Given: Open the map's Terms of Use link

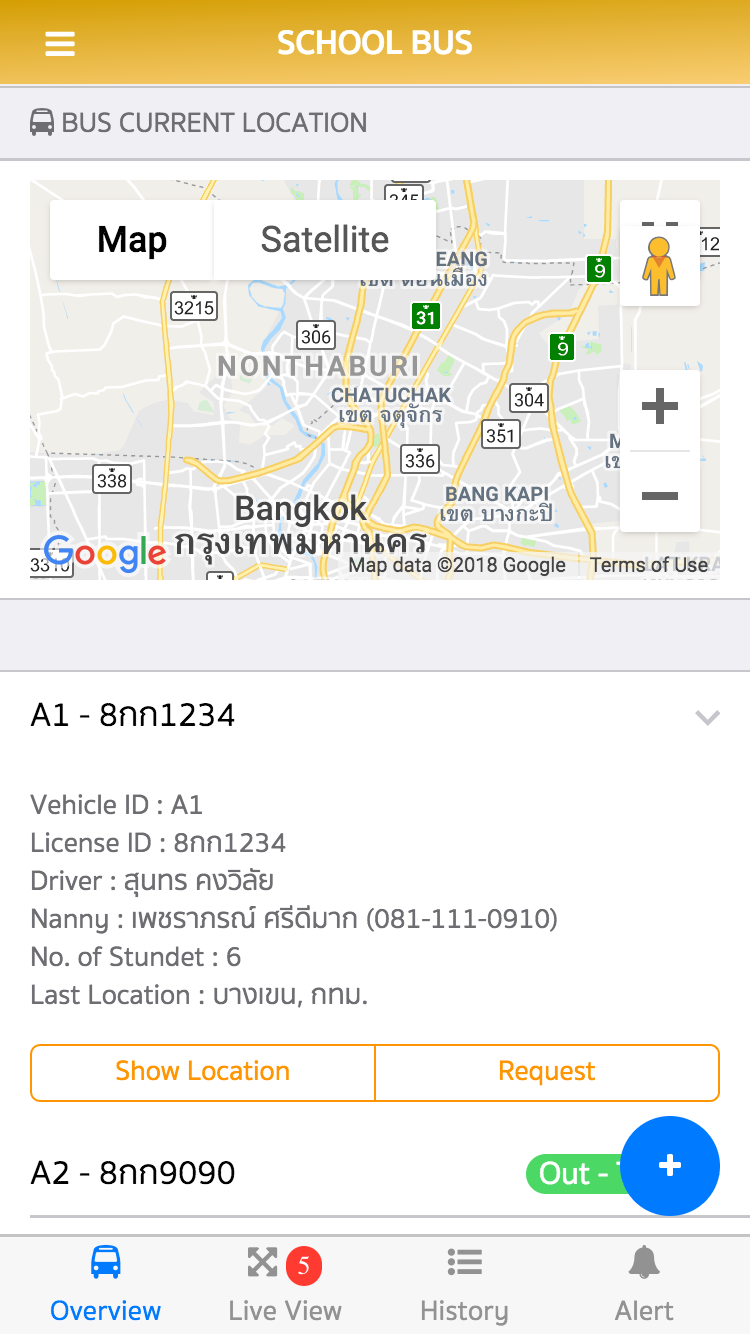Looking at the screenshot, I should 649,565.
